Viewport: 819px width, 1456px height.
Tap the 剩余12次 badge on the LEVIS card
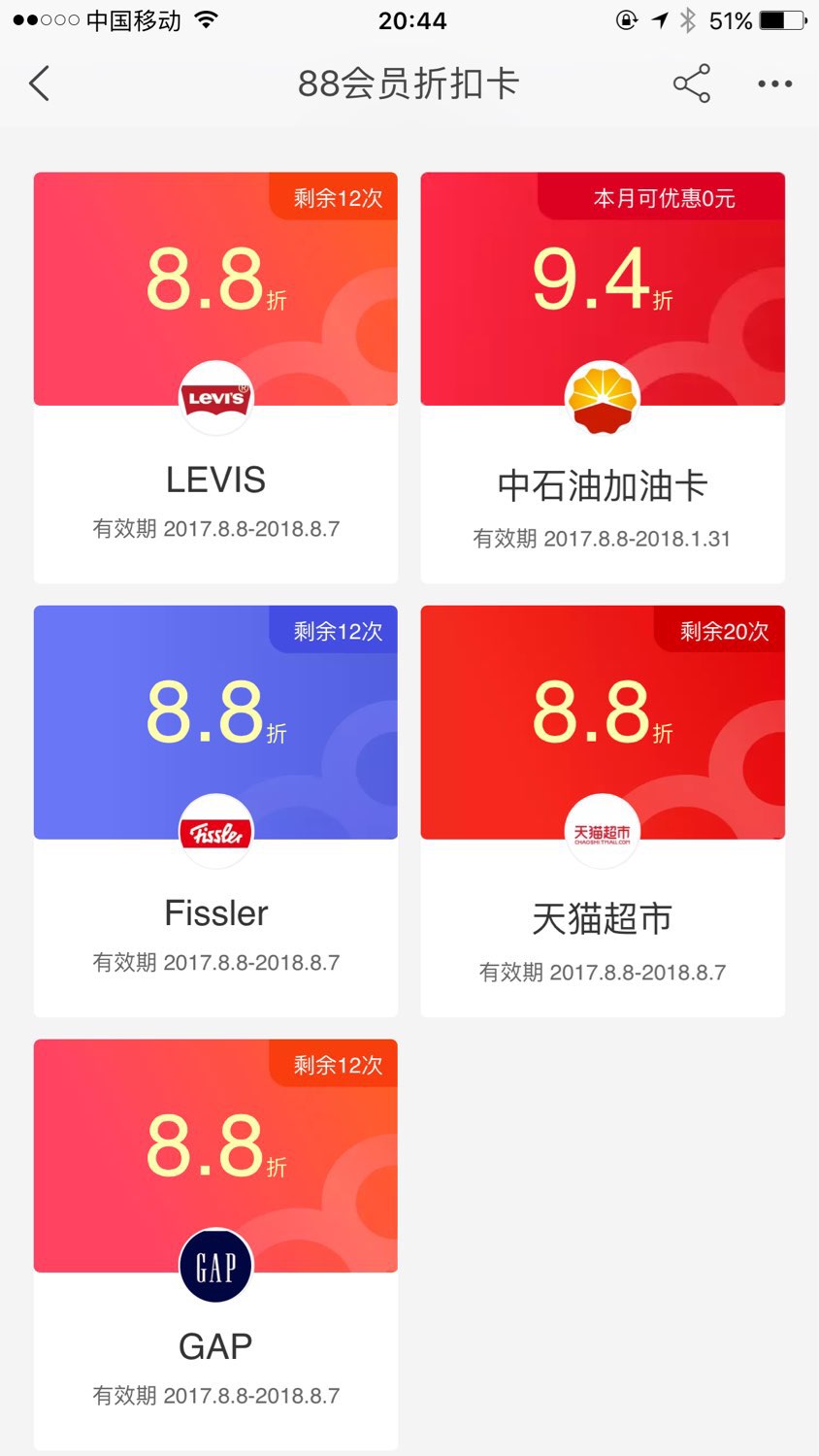point(334,197)
